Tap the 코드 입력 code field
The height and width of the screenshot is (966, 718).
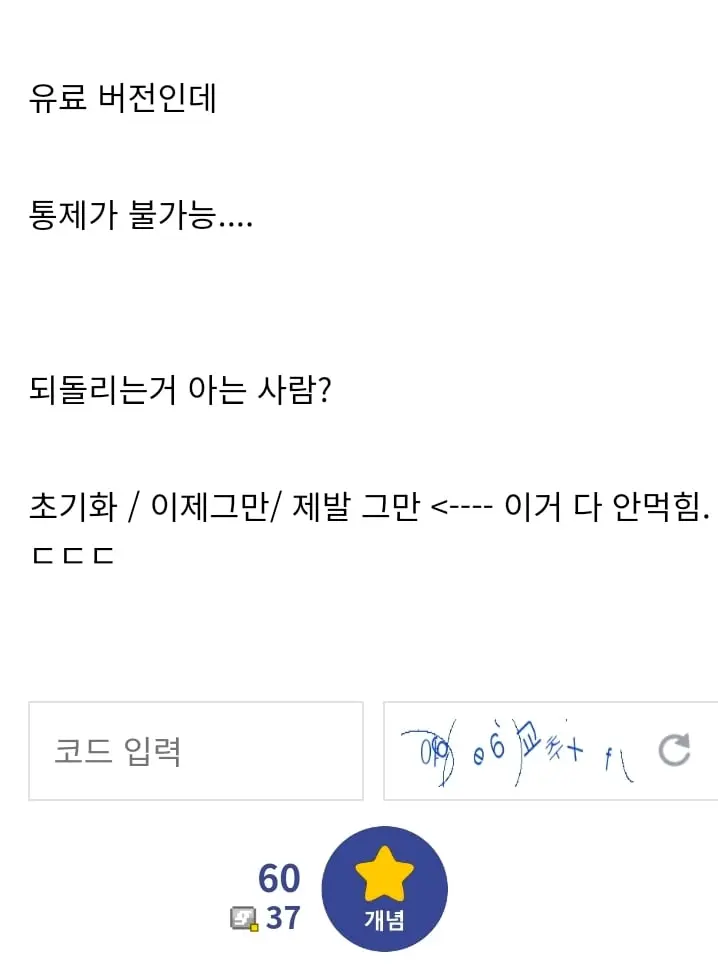(x=196, y=751)
